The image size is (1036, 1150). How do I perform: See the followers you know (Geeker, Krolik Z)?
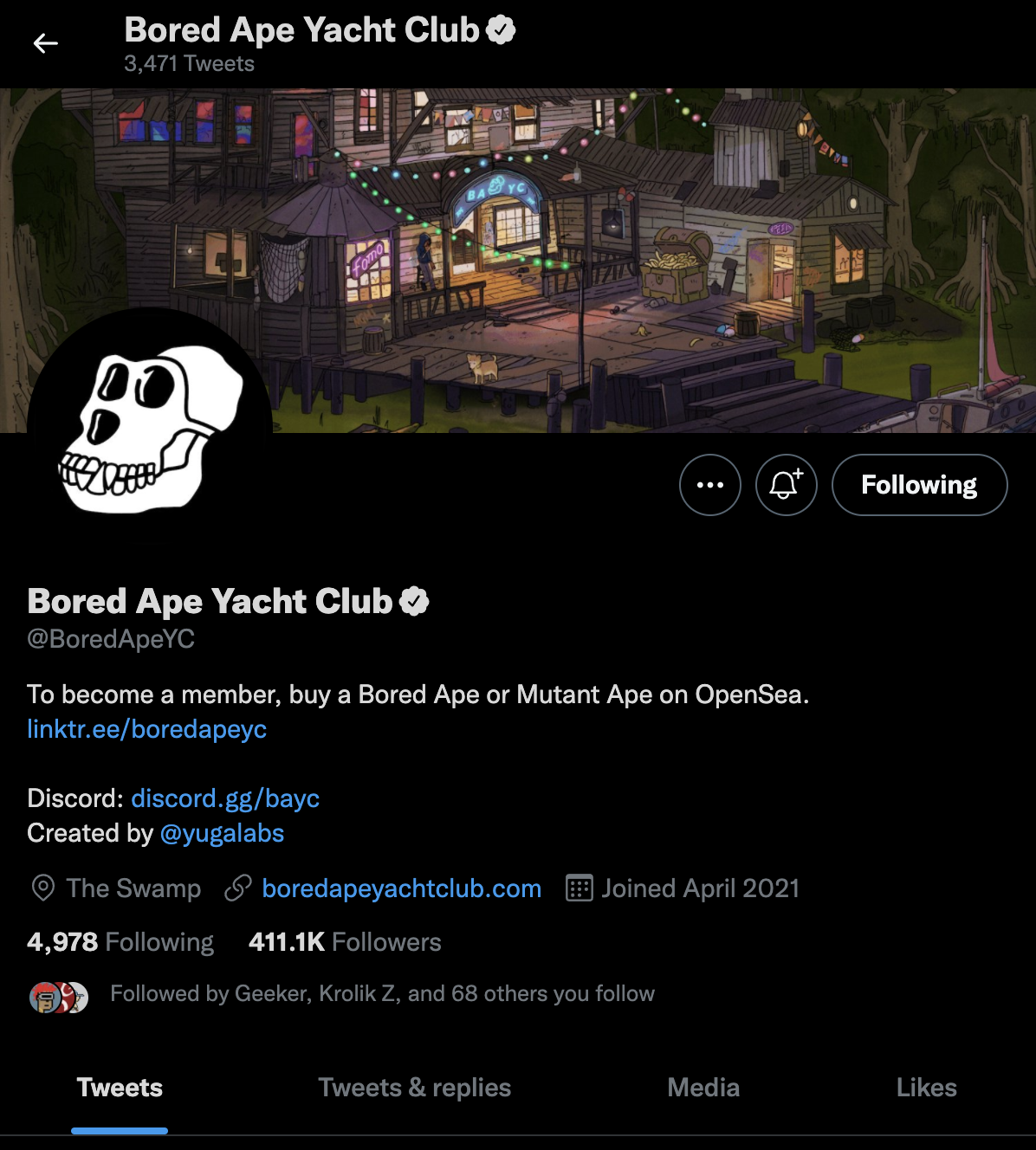coord(381,994)
